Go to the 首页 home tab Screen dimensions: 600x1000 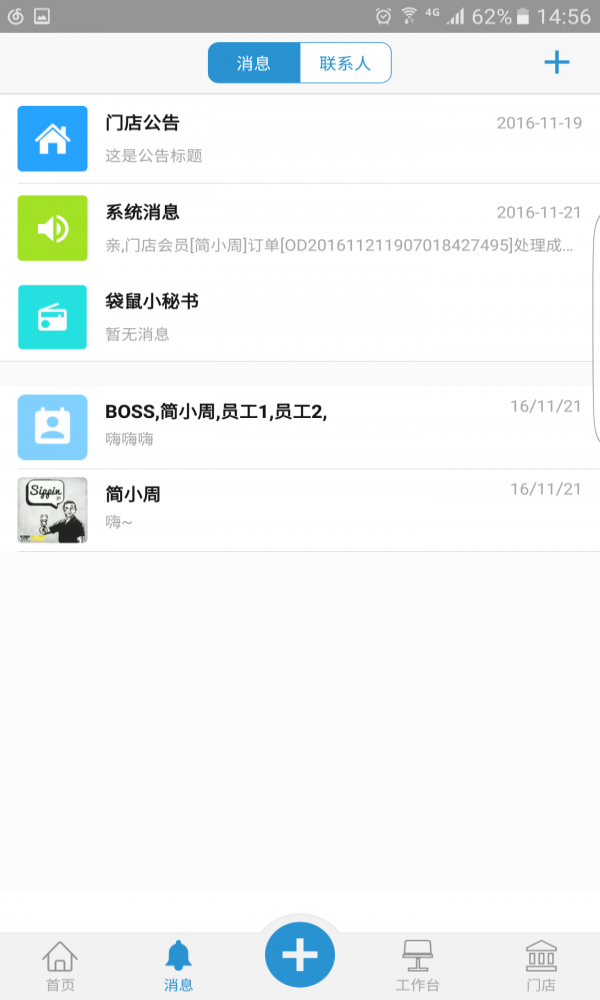60,966
